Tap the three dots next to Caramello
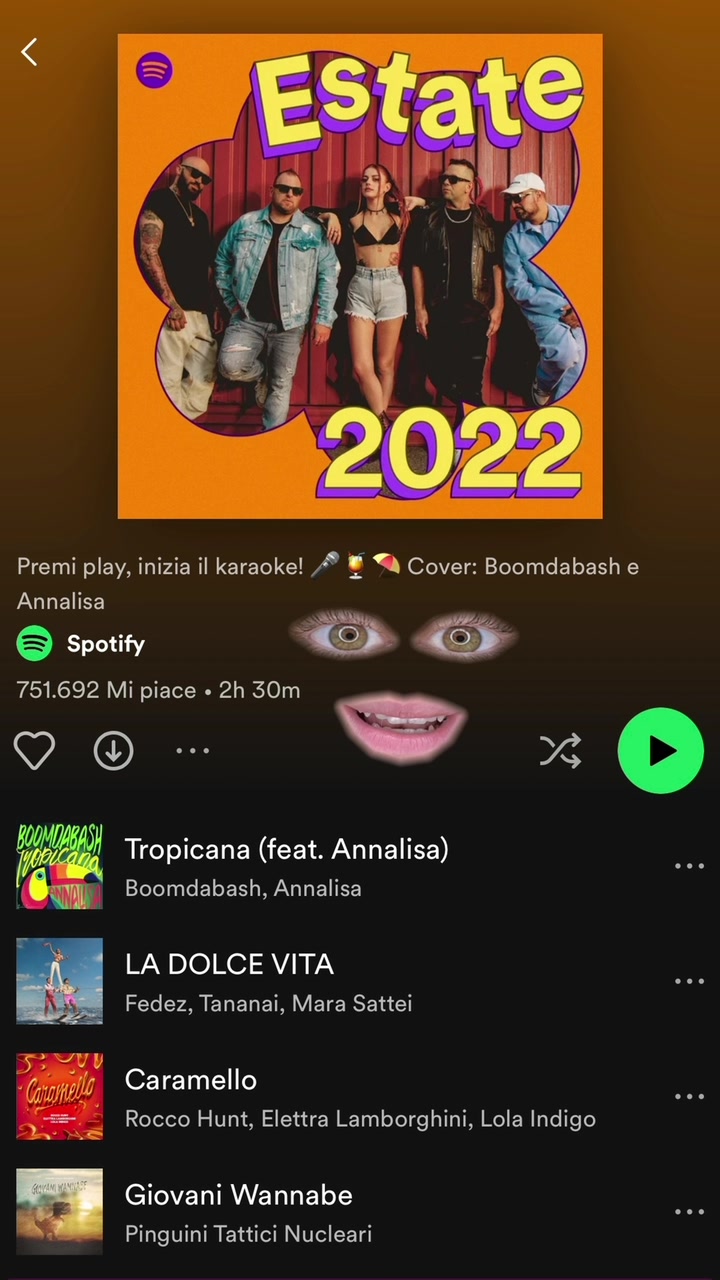The width and height of the screenshot is (720, 1280). click(689, 1096)
